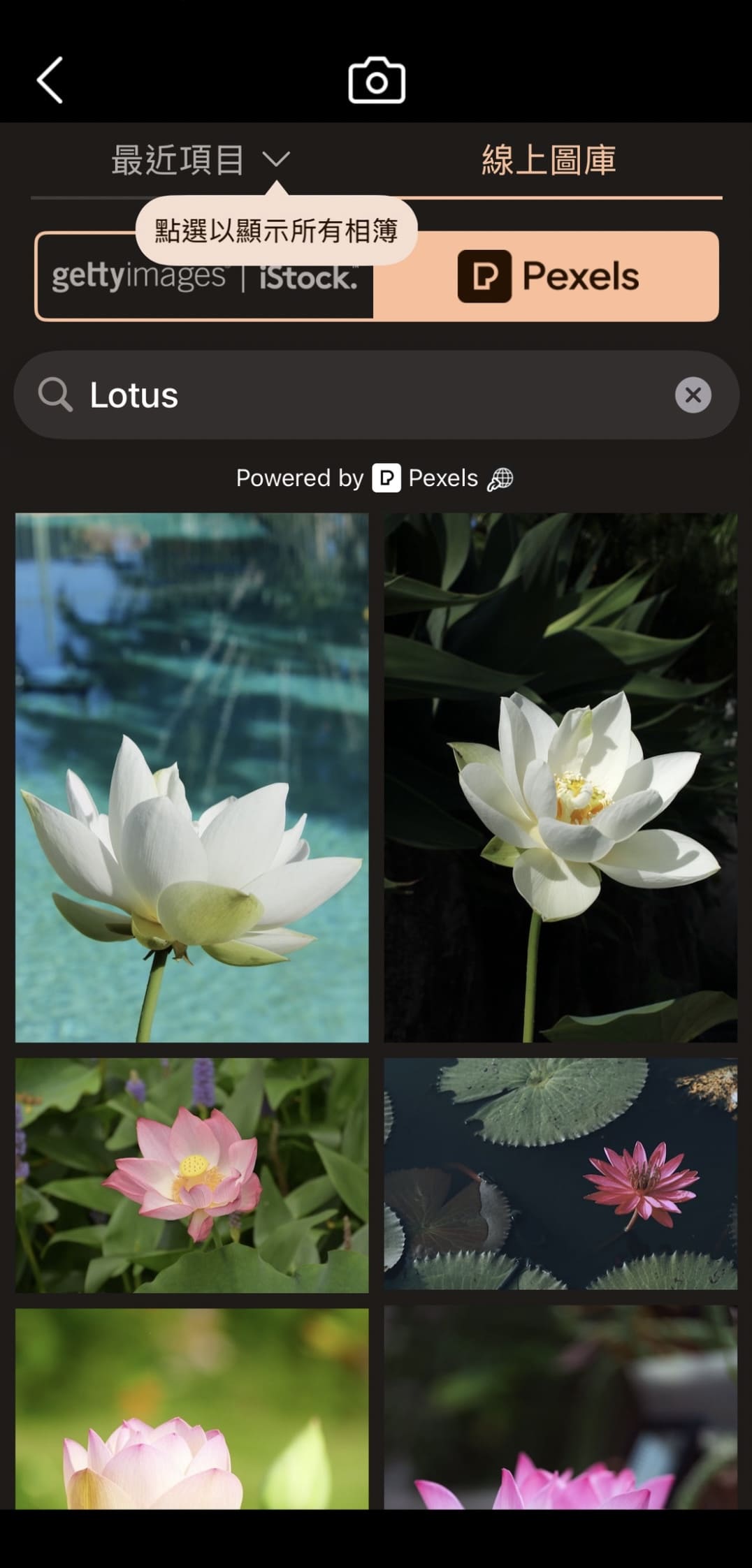Image resolution: width=752 pixels, height=1568 pixels.
Task: Select pale pink lotus bud on green
Action: pos(191,1408)
